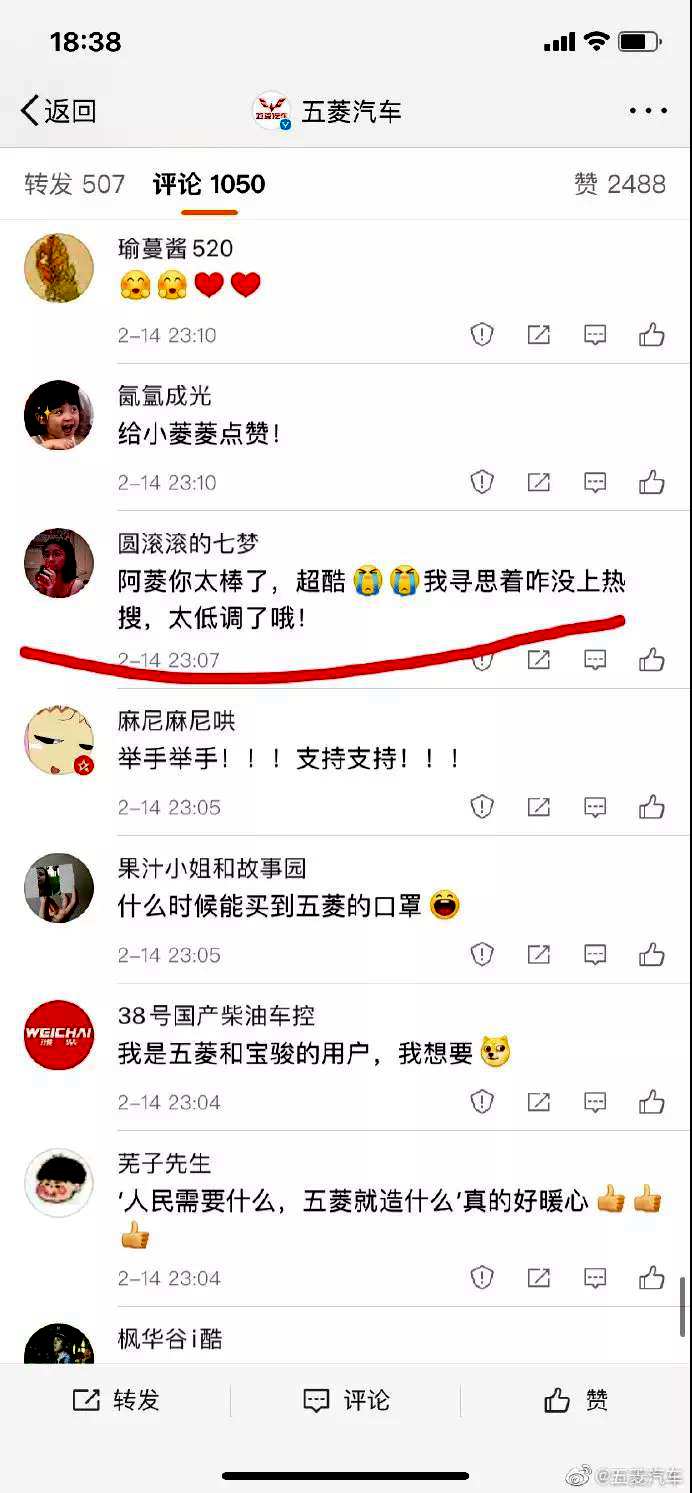Tap the bottom 赞 like button
692x1493 pixels.
pos(576,1400)
